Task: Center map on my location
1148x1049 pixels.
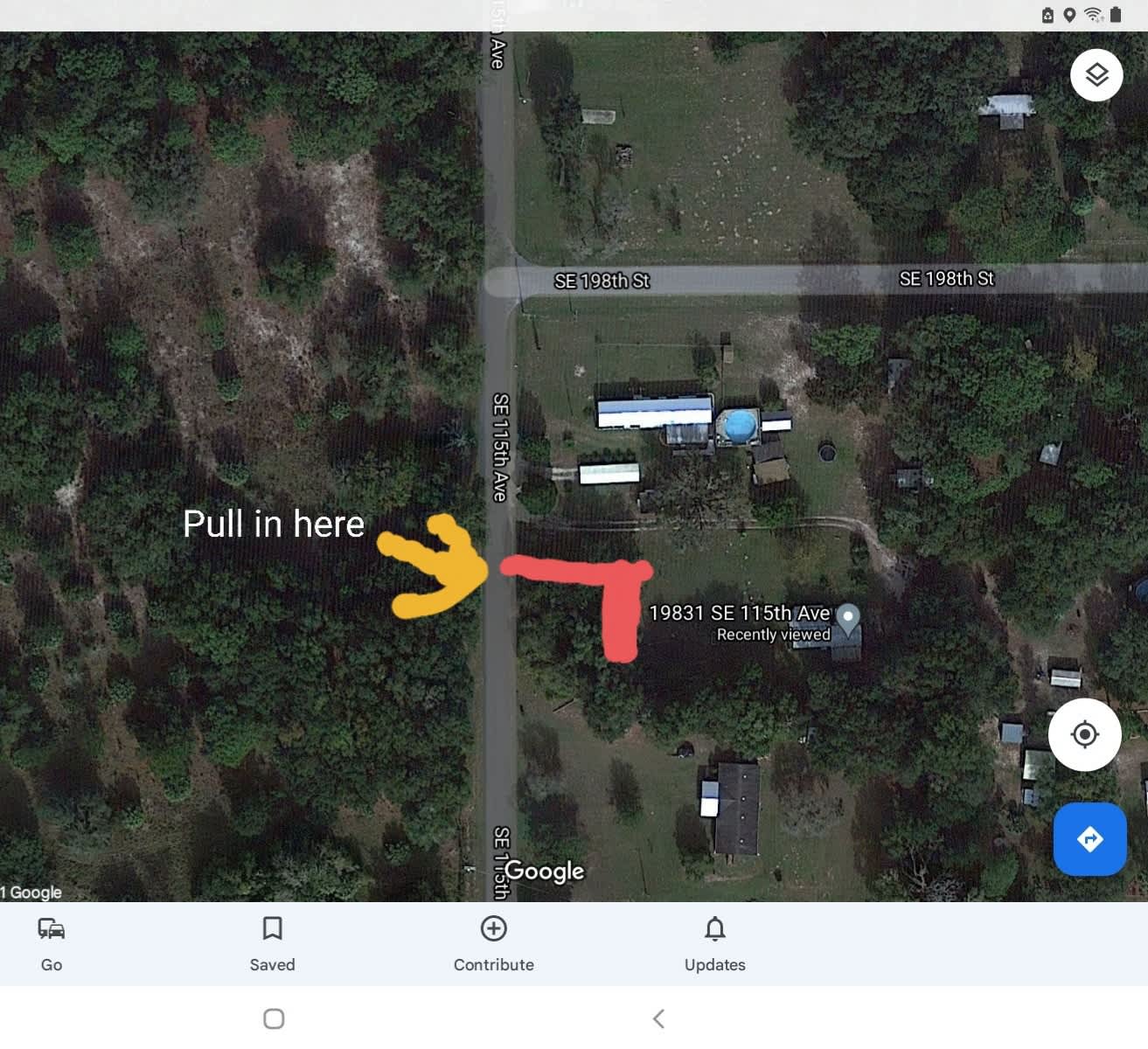Action: (1084, 734)
